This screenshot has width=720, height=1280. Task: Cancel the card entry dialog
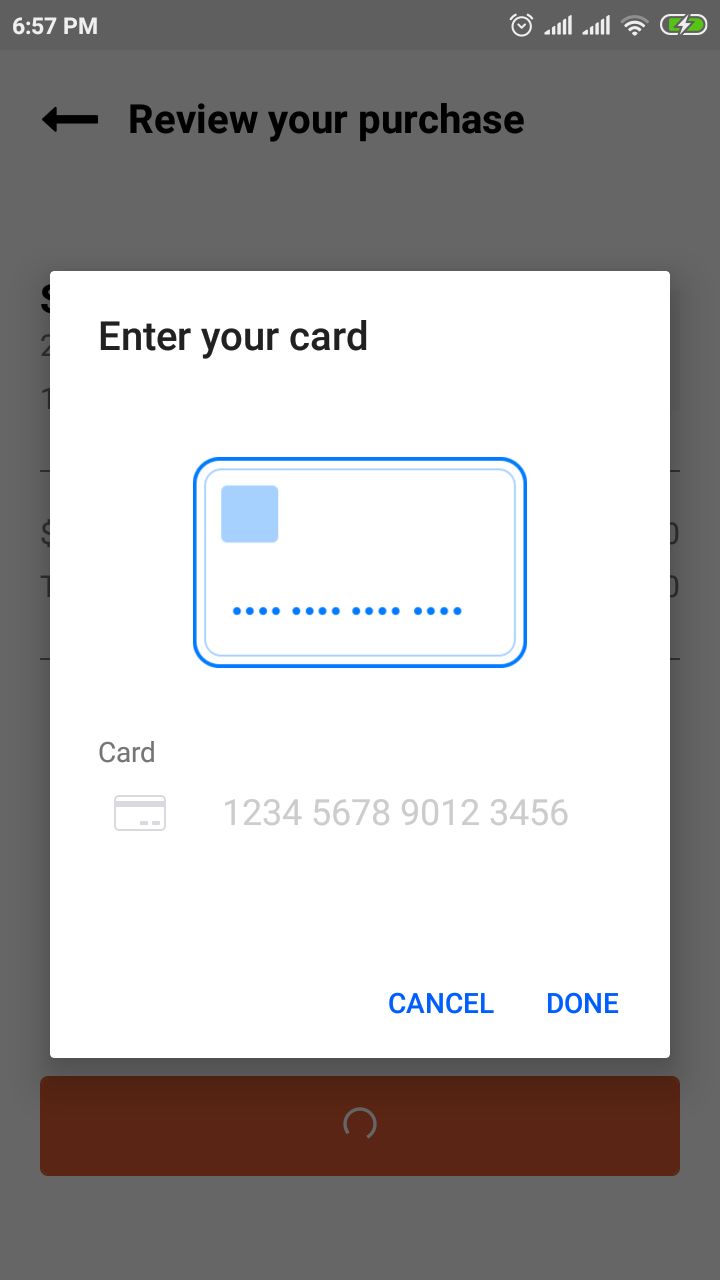point(441,1003)
